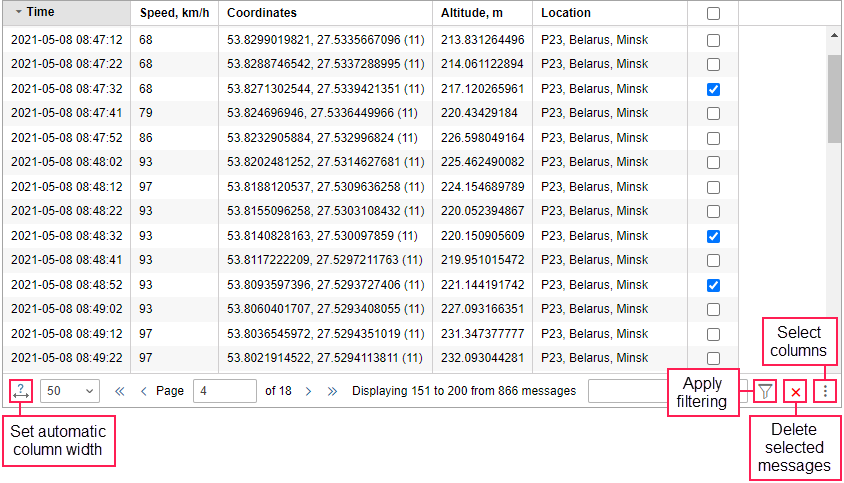
Task: Uncheck the message at 2021-05-08 08:47:32
Action: click(713, 90)
